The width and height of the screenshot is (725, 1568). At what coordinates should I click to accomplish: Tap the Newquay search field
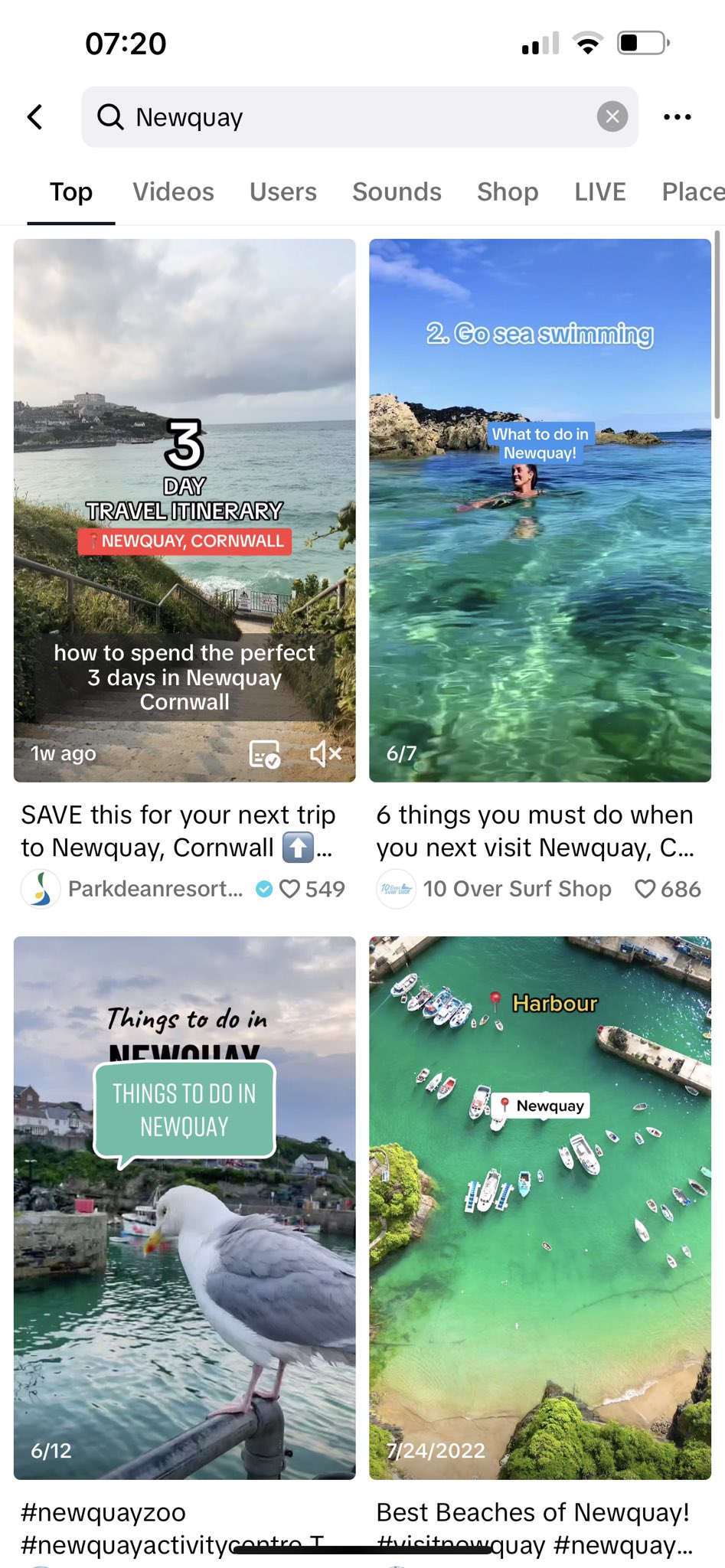345,117
